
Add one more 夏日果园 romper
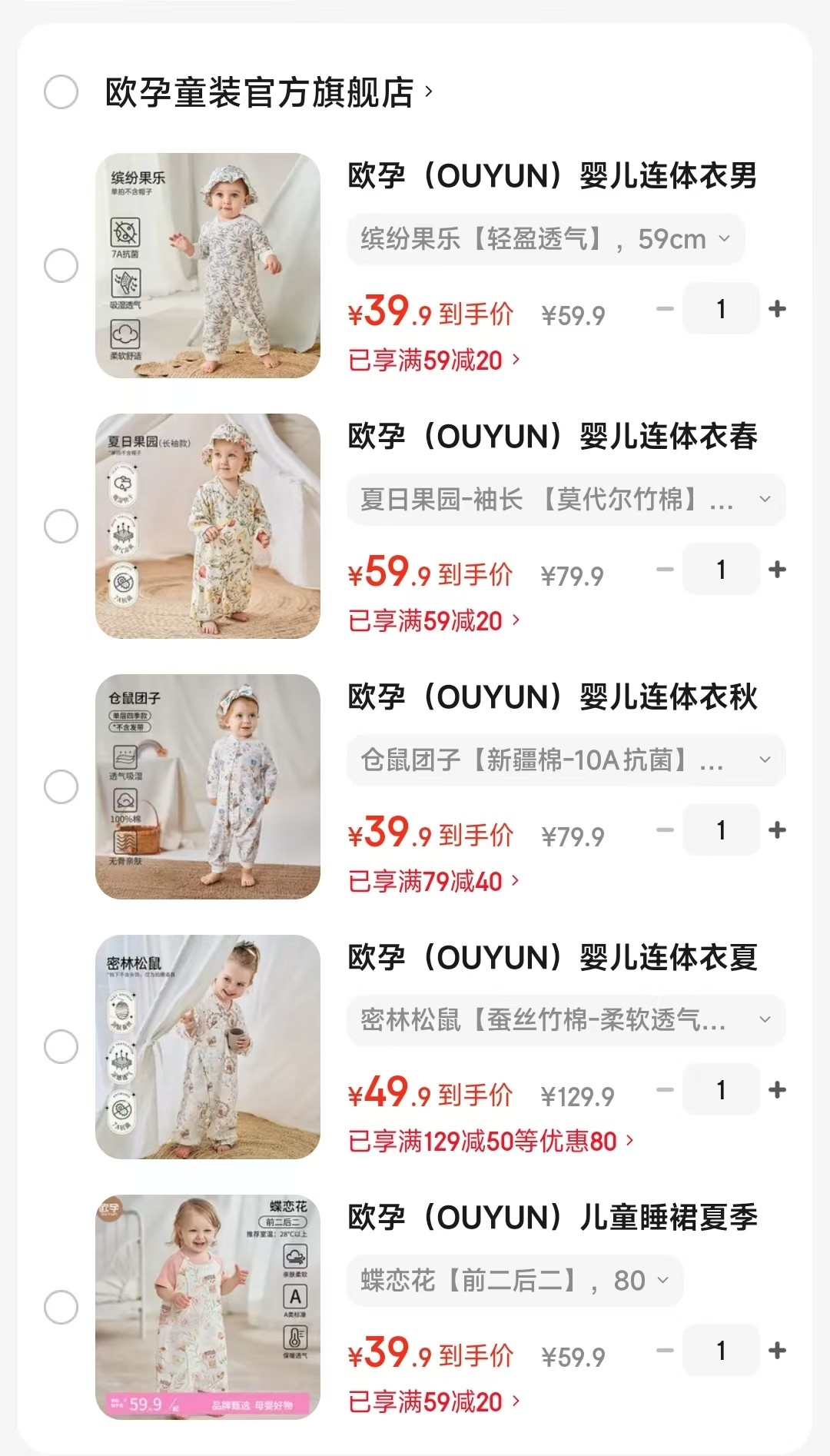(777, 570)
